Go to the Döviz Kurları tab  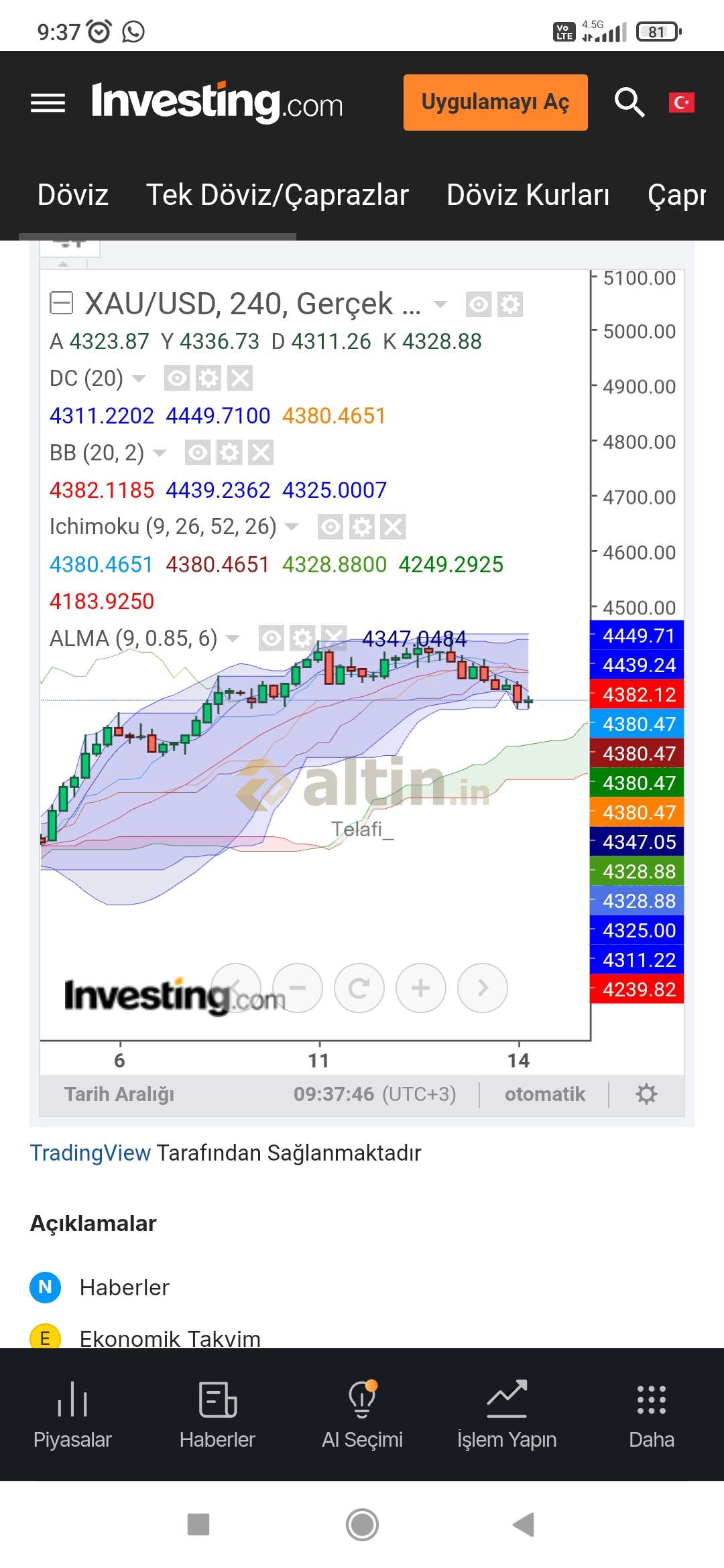(528, 195)
